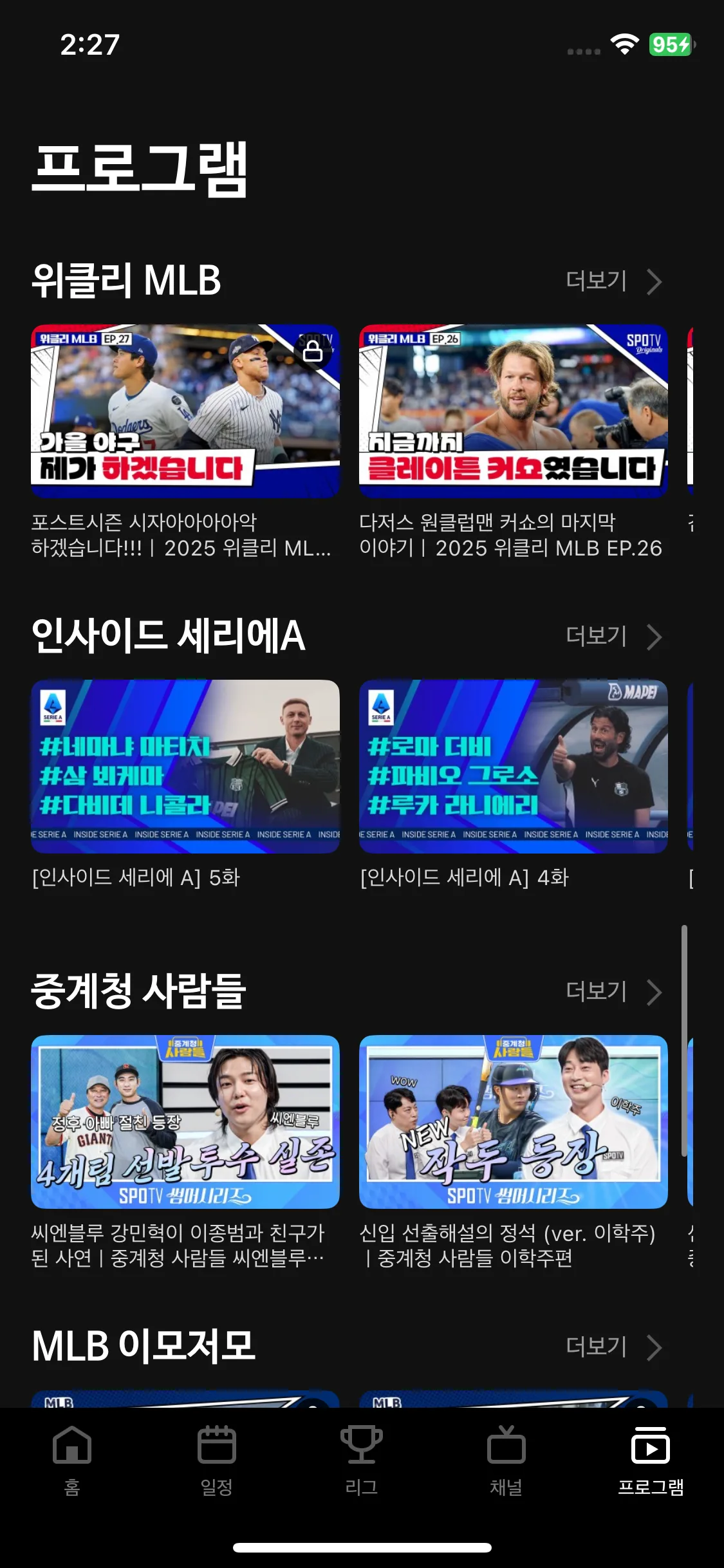The height and width of the screenshot is (1568, 724).
Task: Open 더보기 for 중계청 사람들
Action: (613, 992)
